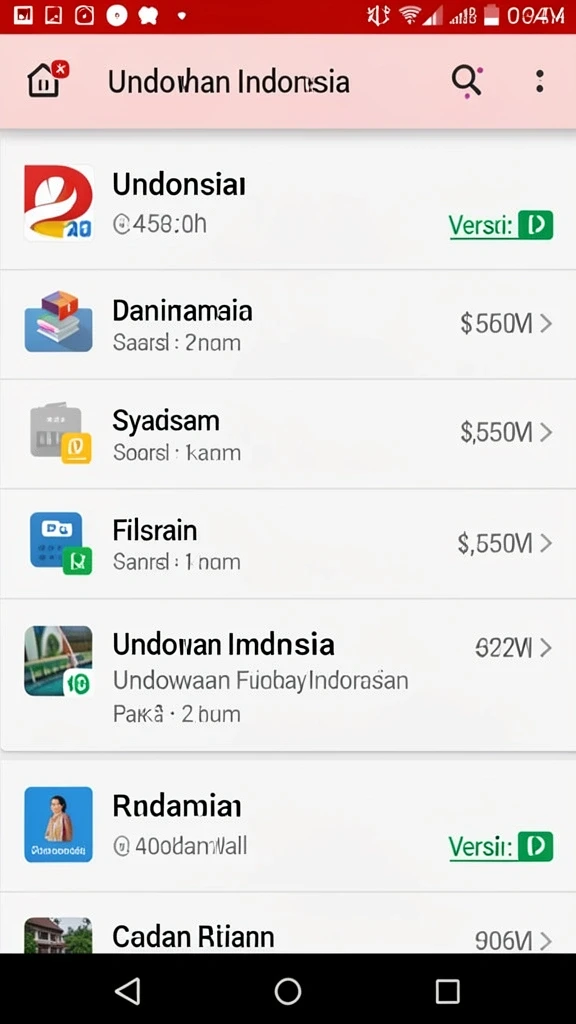Open recent apps from navigation bar

[447, 991]
